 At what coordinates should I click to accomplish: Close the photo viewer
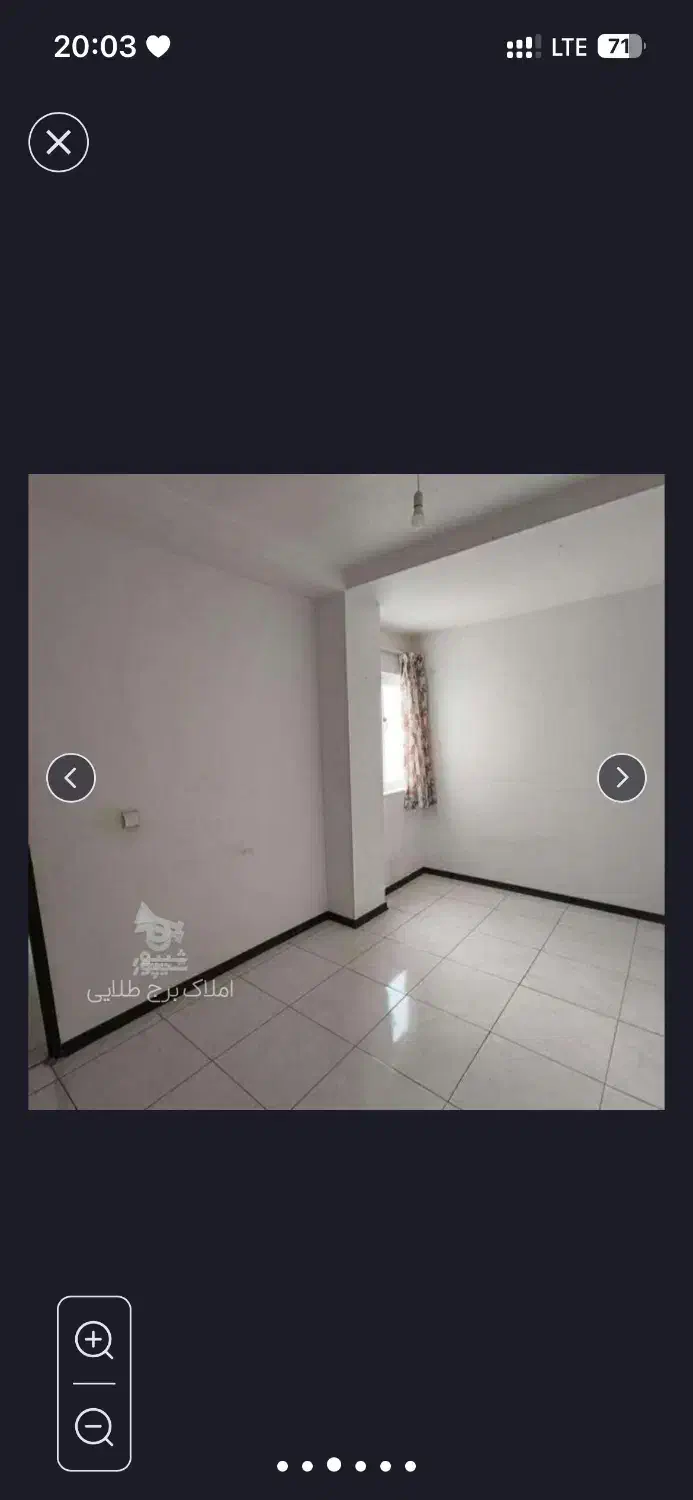[58, 143]
